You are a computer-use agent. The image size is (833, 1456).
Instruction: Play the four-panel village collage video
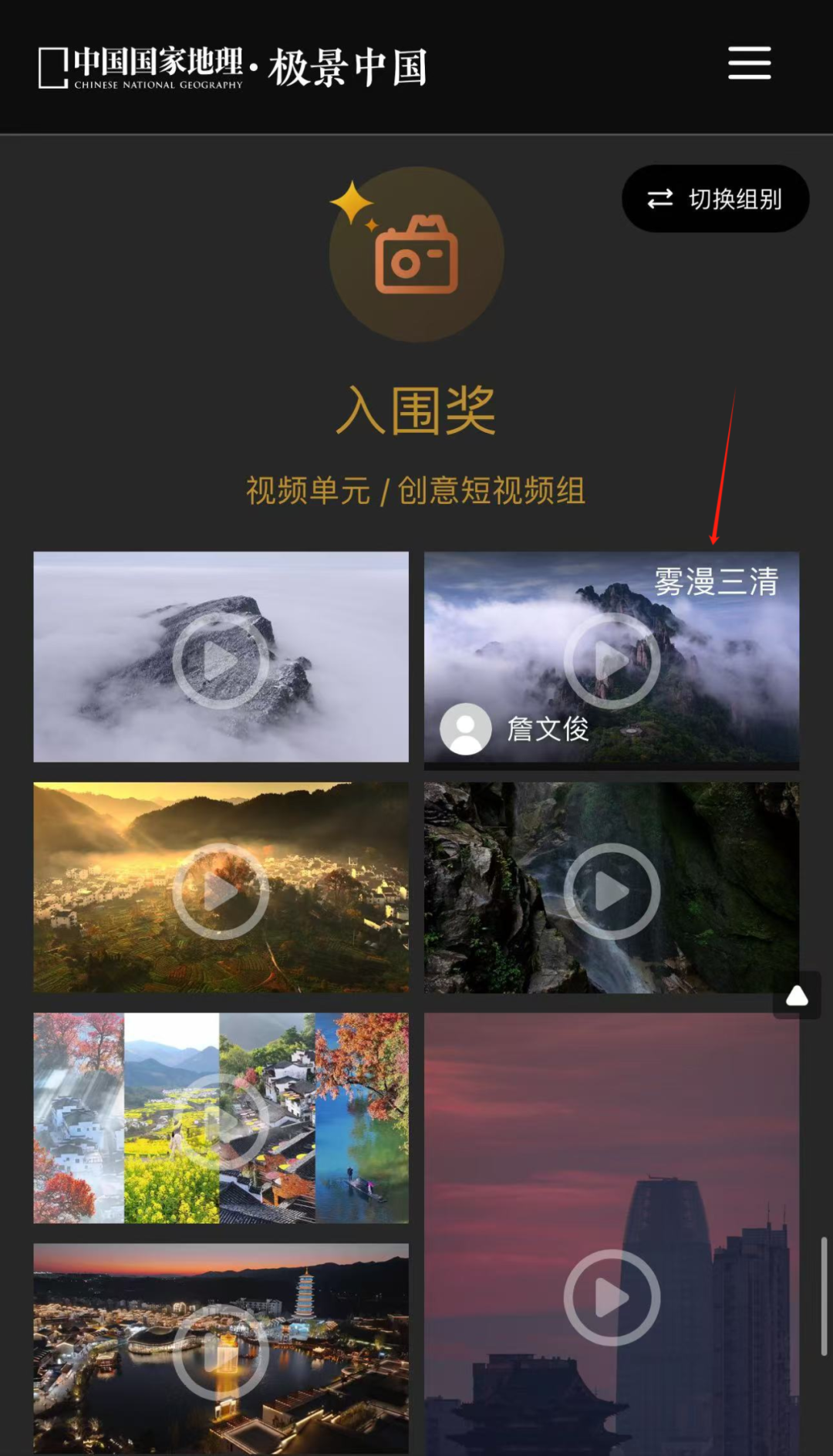click(221, 1120)
